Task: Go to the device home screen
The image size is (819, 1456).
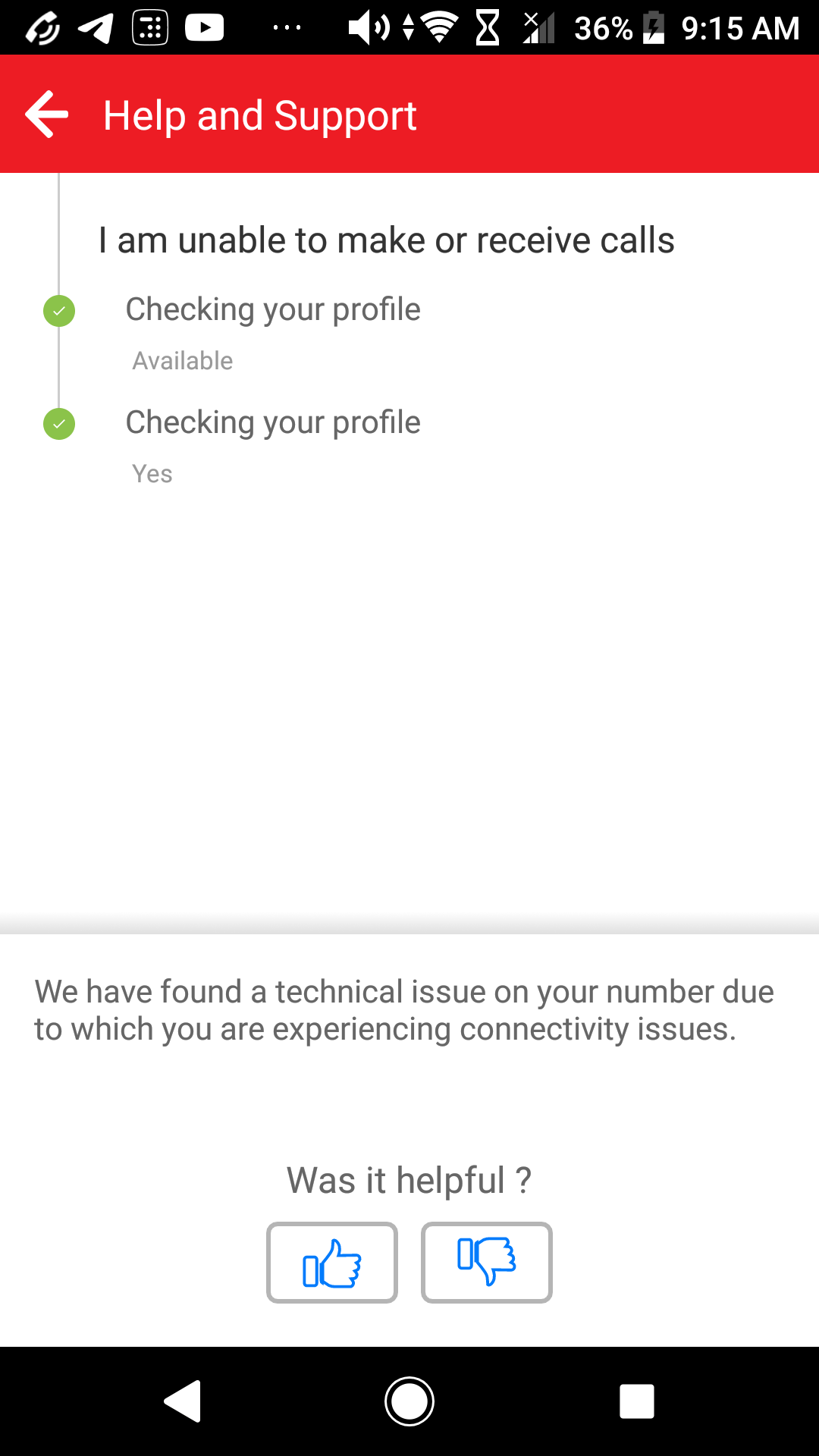Action: [x=409, y=1401]
